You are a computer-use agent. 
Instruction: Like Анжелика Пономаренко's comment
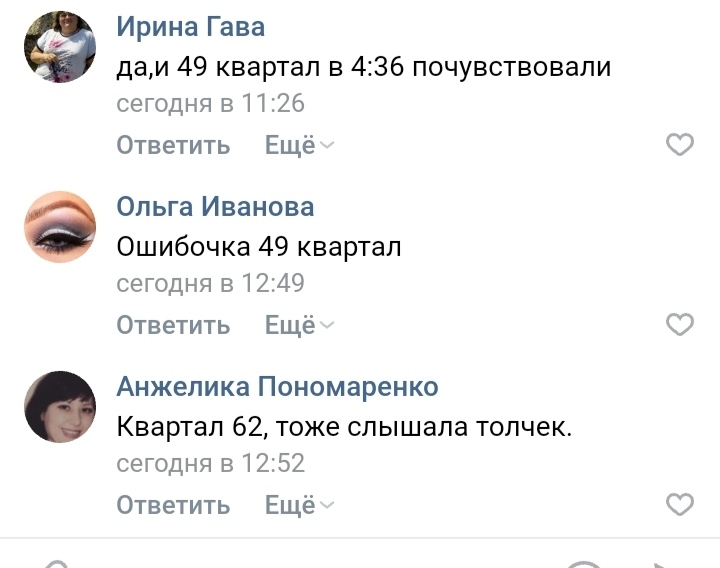pos(680,506)
